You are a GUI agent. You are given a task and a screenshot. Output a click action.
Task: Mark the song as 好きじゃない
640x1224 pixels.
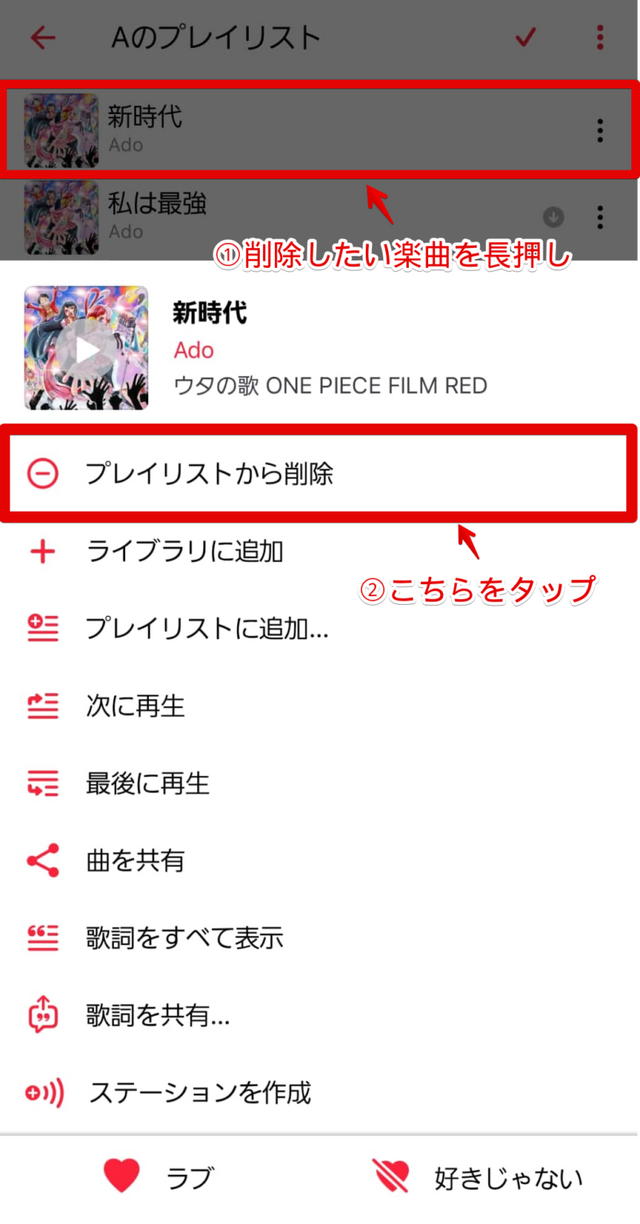pyautogui.click(x=478, y=1178)
